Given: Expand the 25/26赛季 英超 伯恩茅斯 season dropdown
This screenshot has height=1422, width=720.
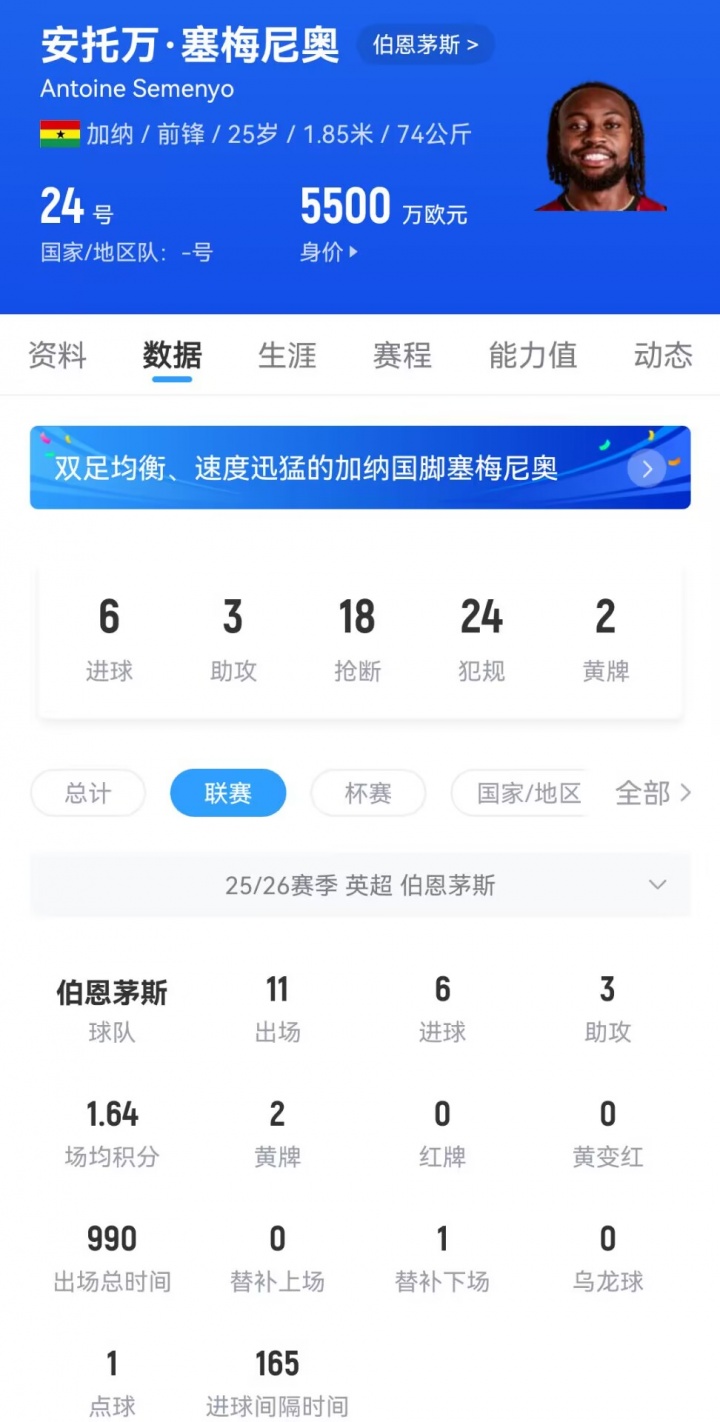Looking at the screenshot, I should pos(360,885).
